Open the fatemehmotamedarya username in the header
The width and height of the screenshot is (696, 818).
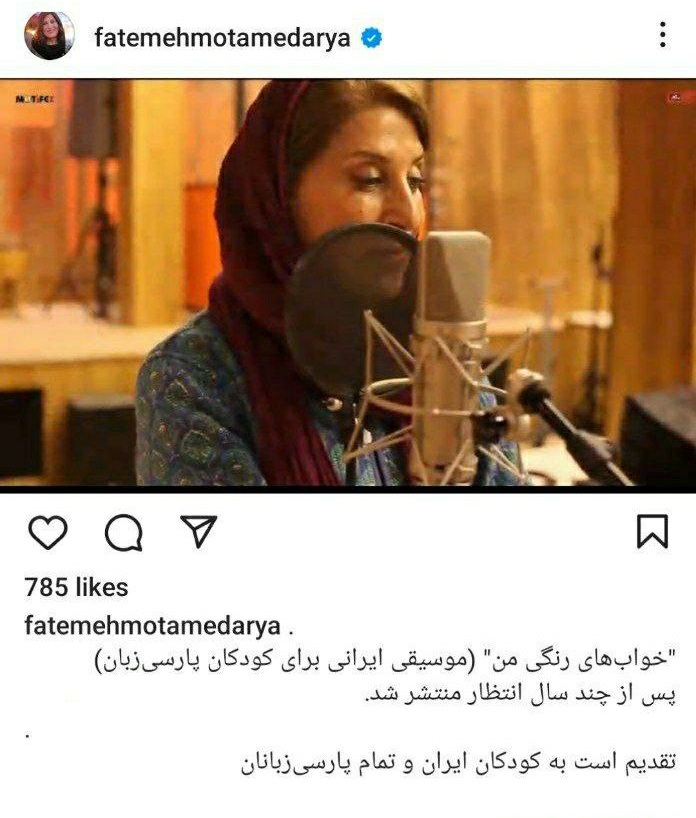coord(222,38)
